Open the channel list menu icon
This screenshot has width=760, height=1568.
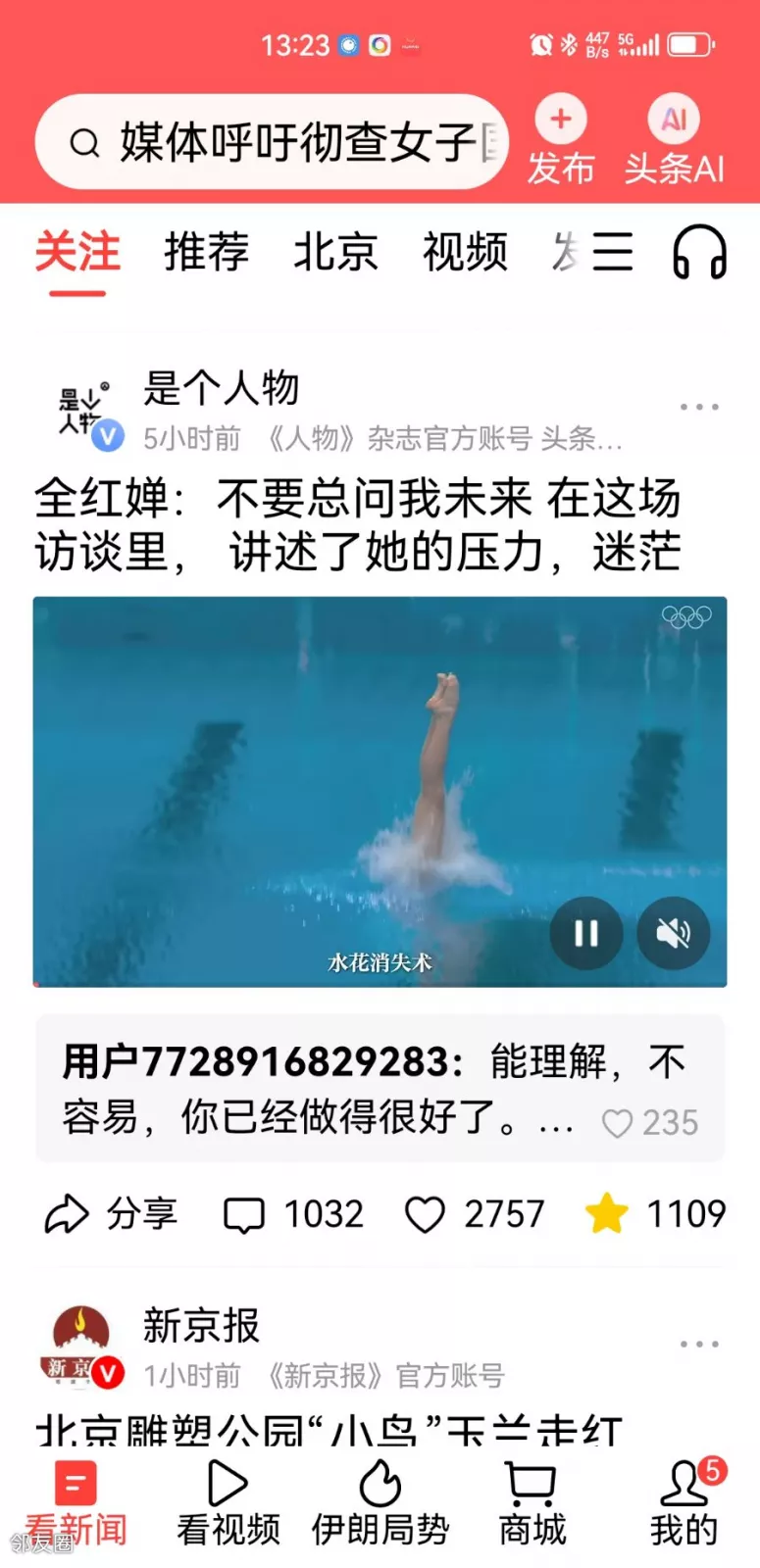pos(612,252)
